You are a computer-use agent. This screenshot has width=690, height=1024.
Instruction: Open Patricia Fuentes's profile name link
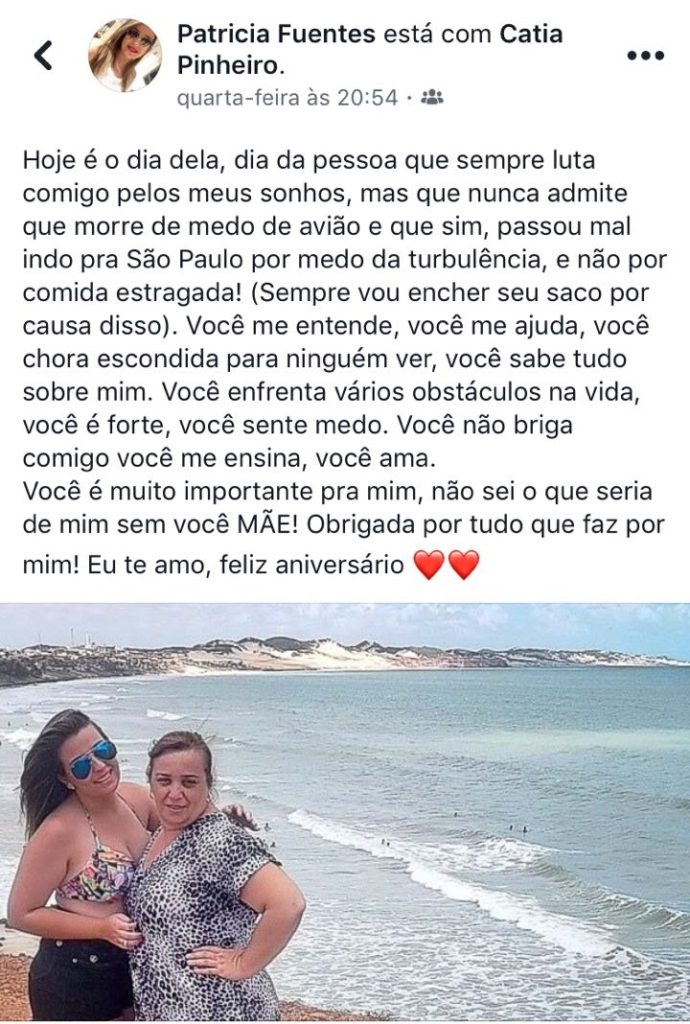[276, 35]
